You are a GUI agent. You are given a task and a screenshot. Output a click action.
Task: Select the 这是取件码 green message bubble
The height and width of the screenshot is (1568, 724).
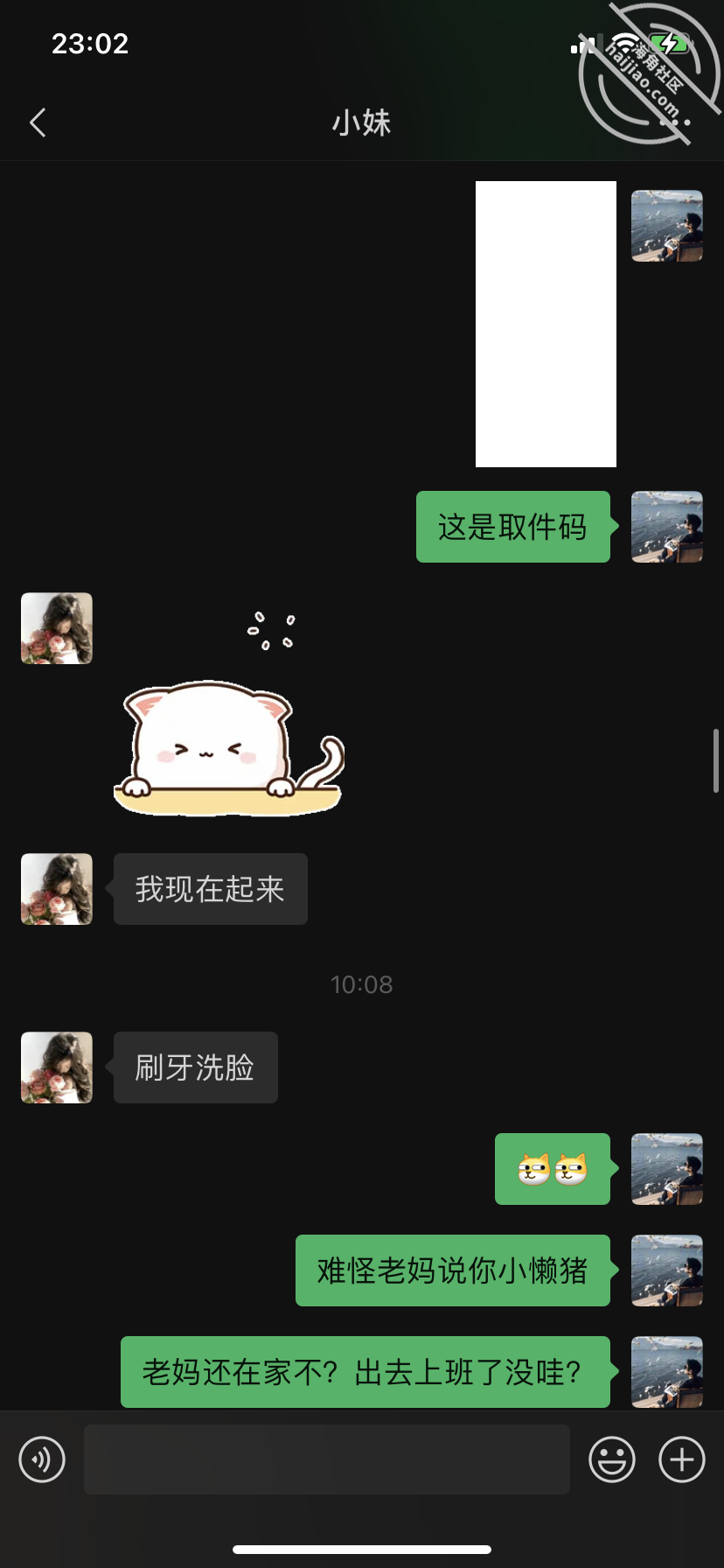point(513,528)
